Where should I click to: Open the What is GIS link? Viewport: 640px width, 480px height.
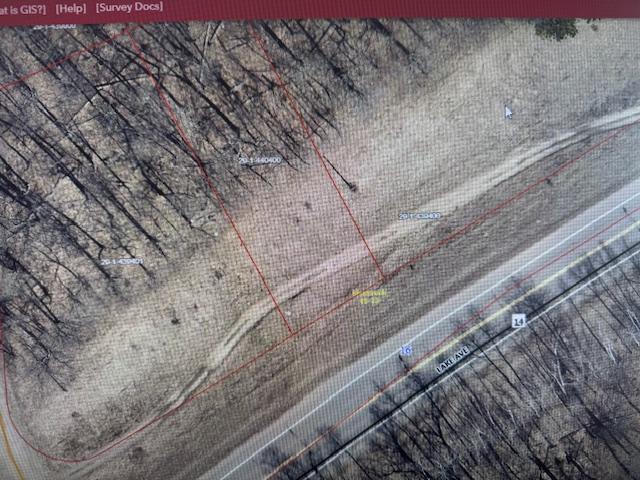22,8
